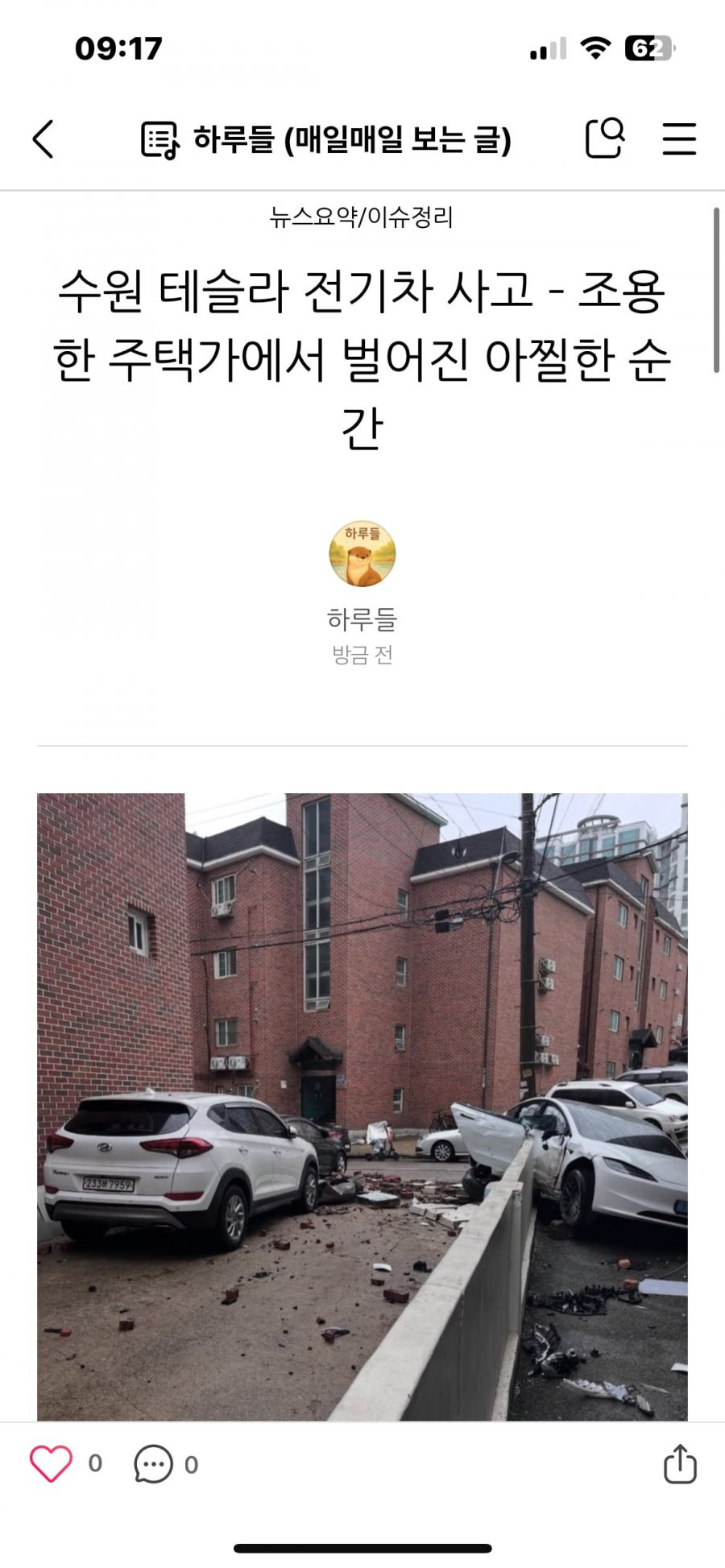Open the 하루들 author profile picture
The height and width of the screenshot is (1568, 725).
click(x=362, y=553)
